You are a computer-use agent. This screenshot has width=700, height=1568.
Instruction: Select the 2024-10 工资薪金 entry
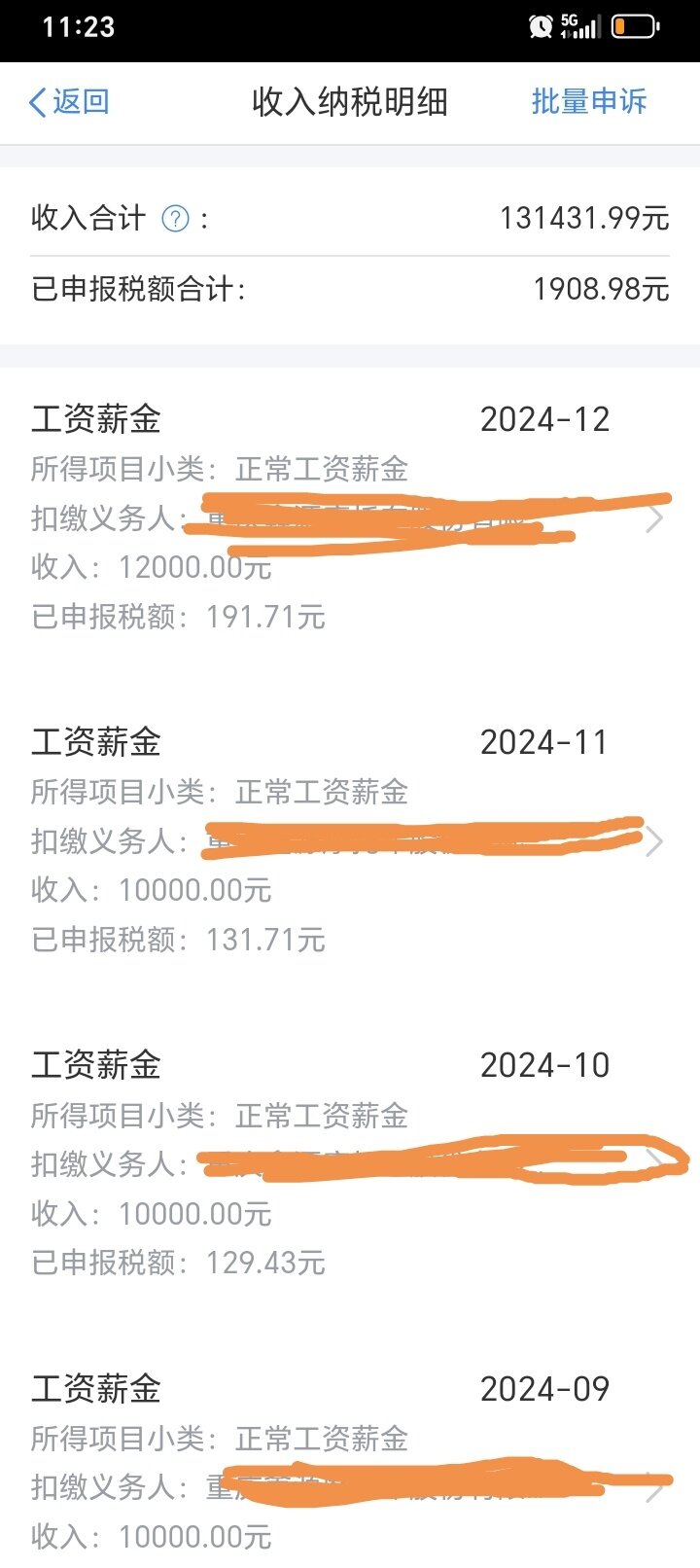(350, 1163)
